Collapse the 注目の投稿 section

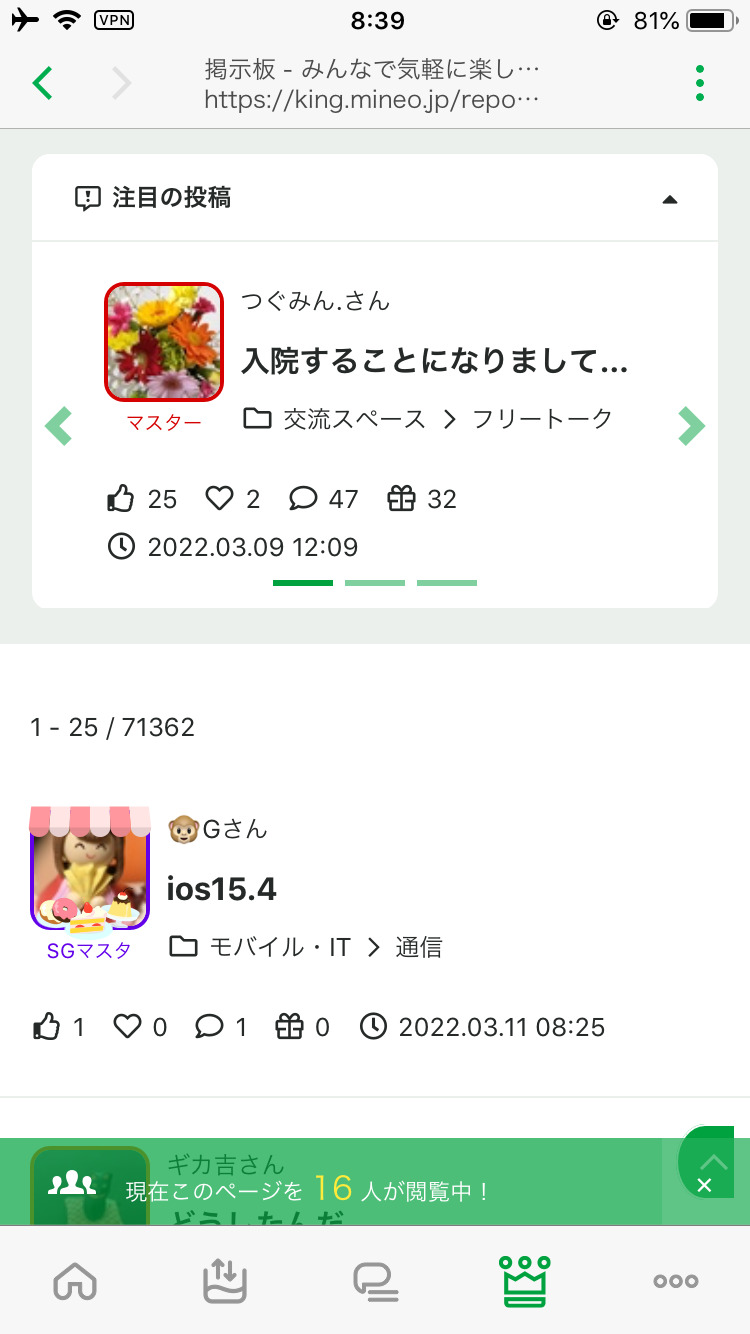click(670, 199)
